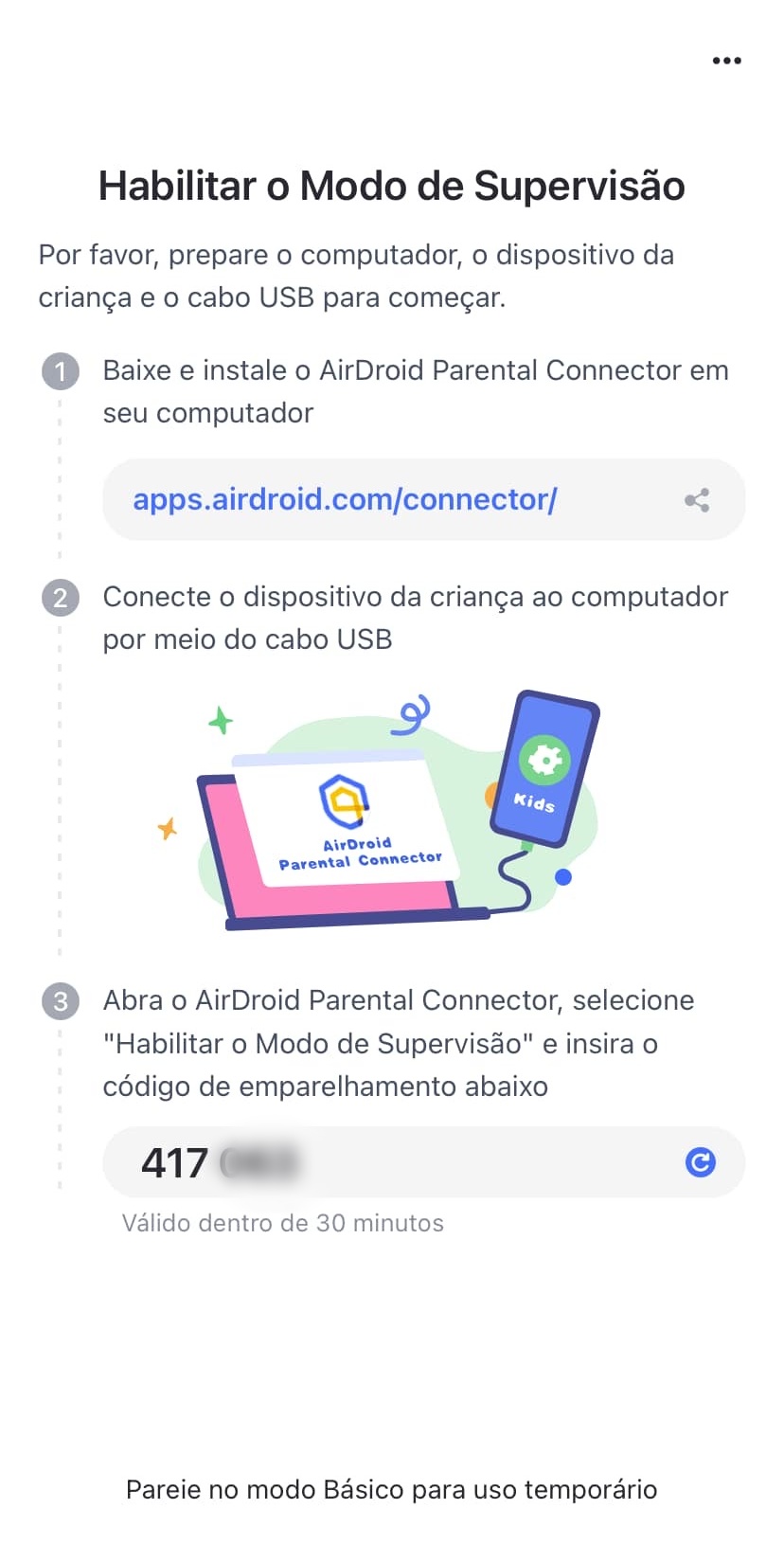784x1545 pixels.
Task: Select step 3 circle indicator
Action: pyautogui.click(x=60, y=1000)
